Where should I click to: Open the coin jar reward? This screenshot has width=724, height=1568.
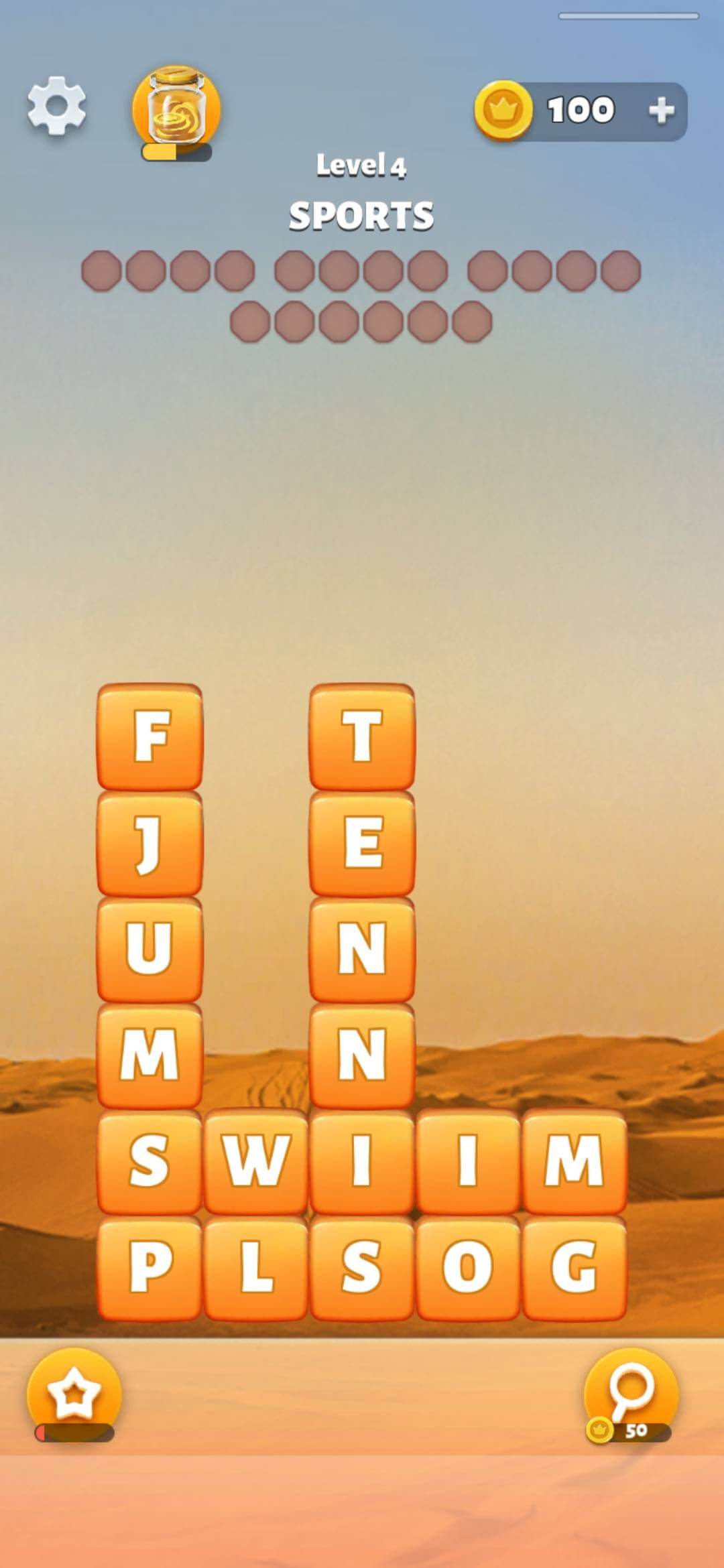(176, 109)
